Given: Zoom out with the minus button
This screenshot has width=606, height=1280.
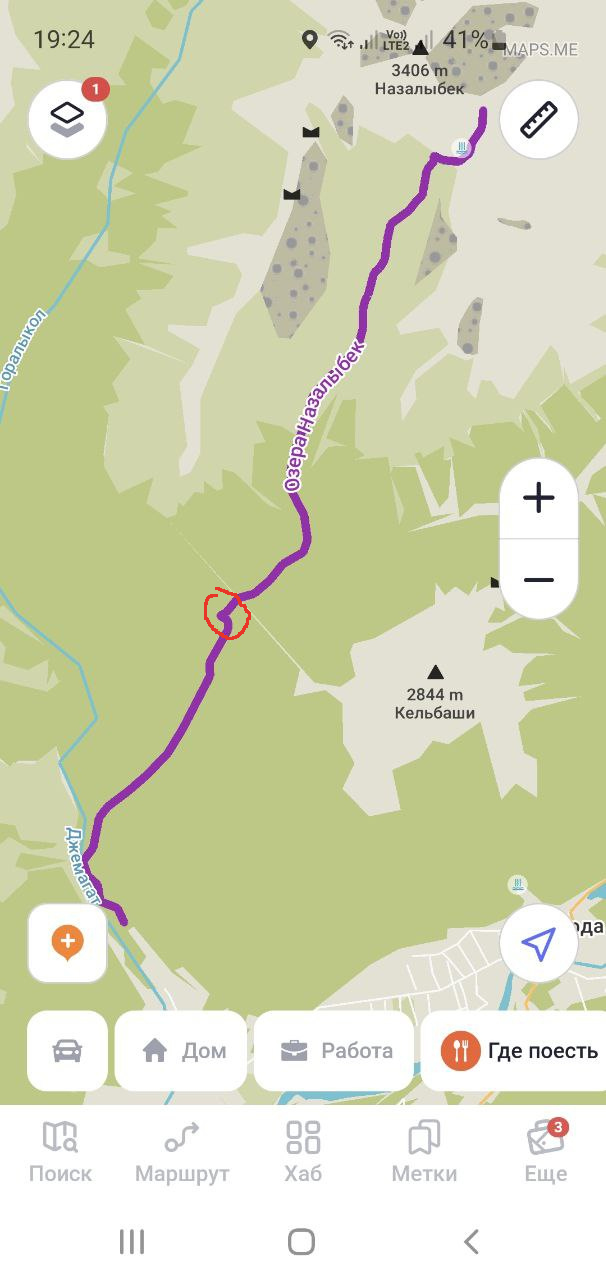Looking at the screenshot, I should tap(538, 580).
